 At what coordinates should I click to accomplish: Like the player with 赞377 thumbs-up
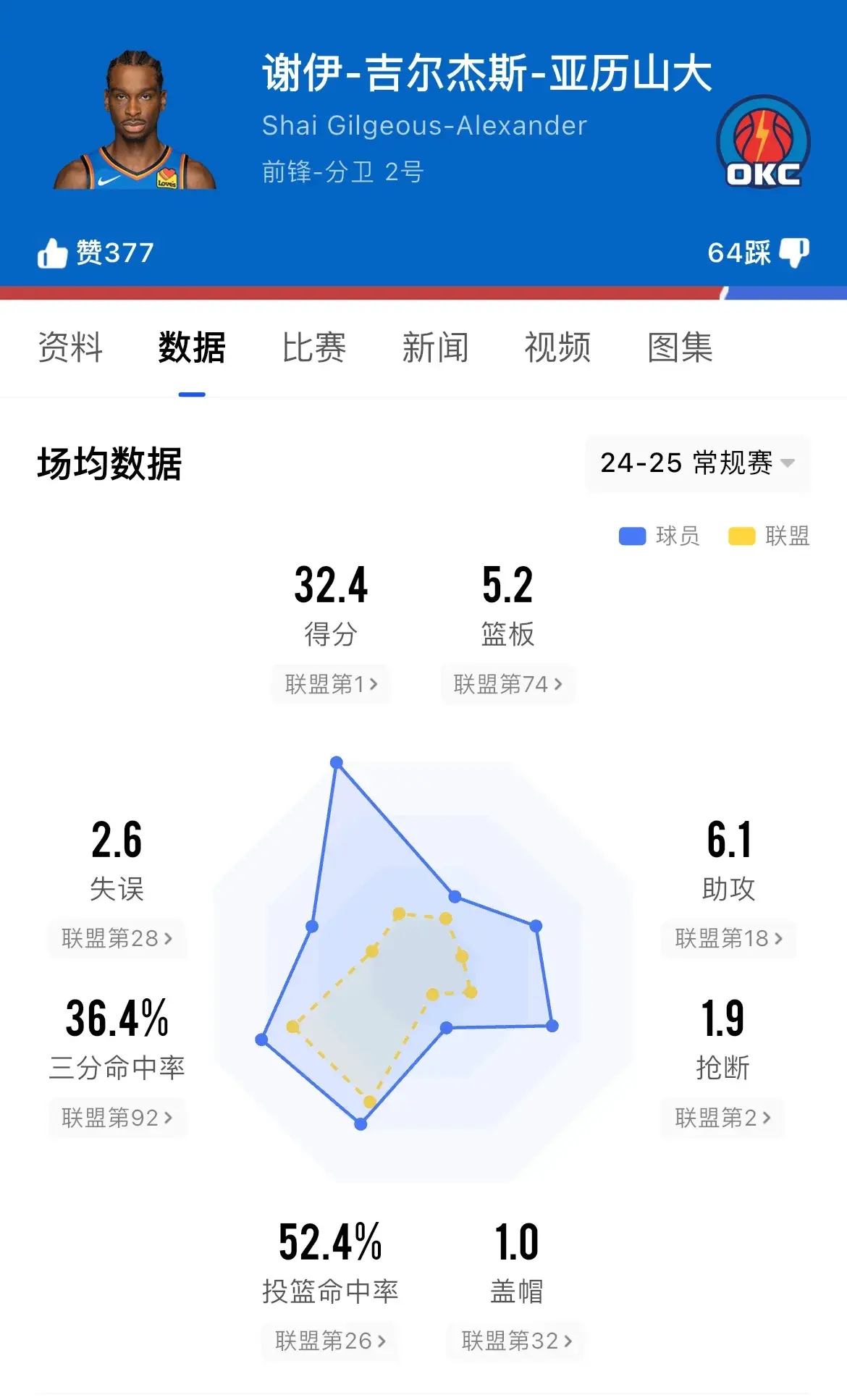click(x=95, y=253)
